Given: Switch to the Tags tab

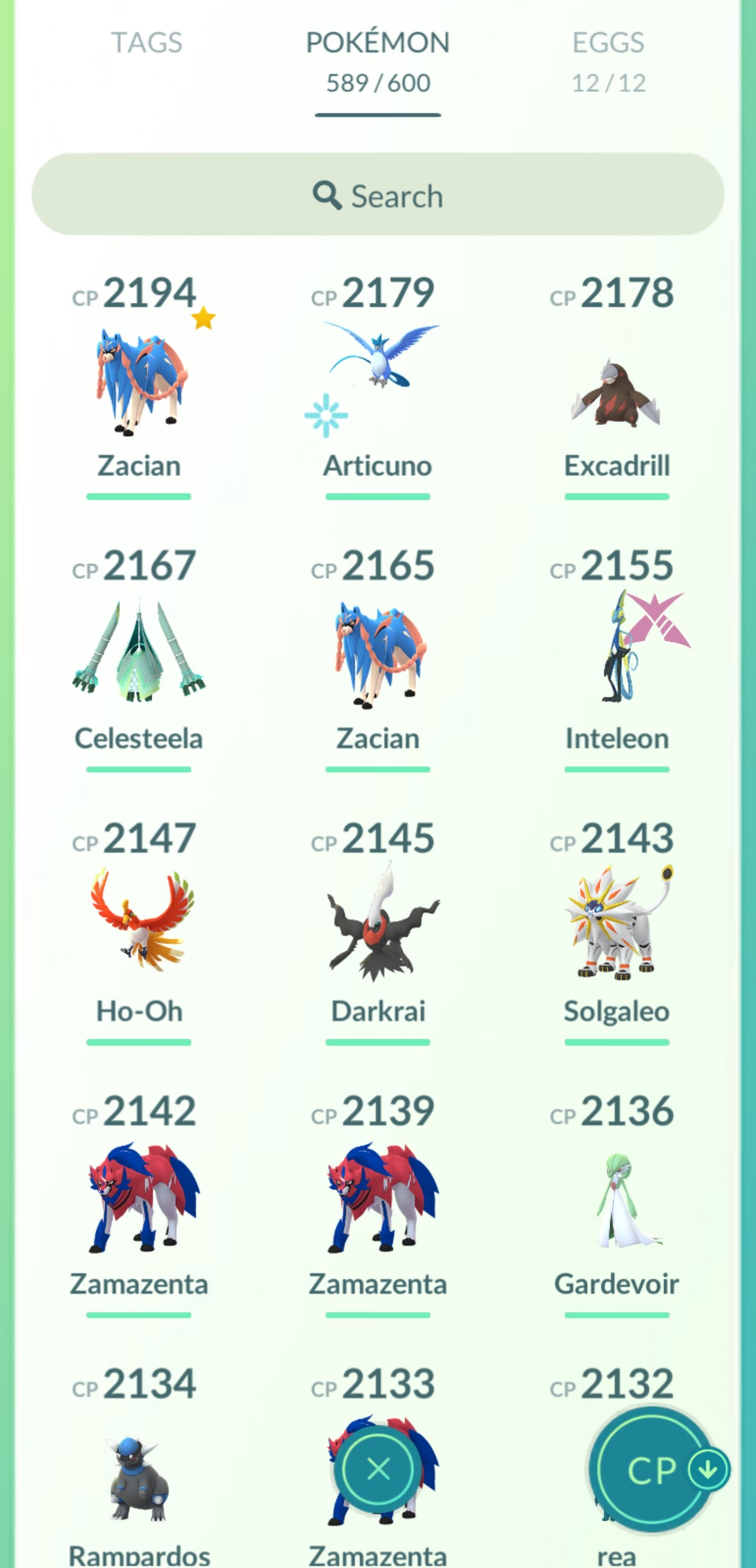Looking at the screenshot, I should pos(146,43).
